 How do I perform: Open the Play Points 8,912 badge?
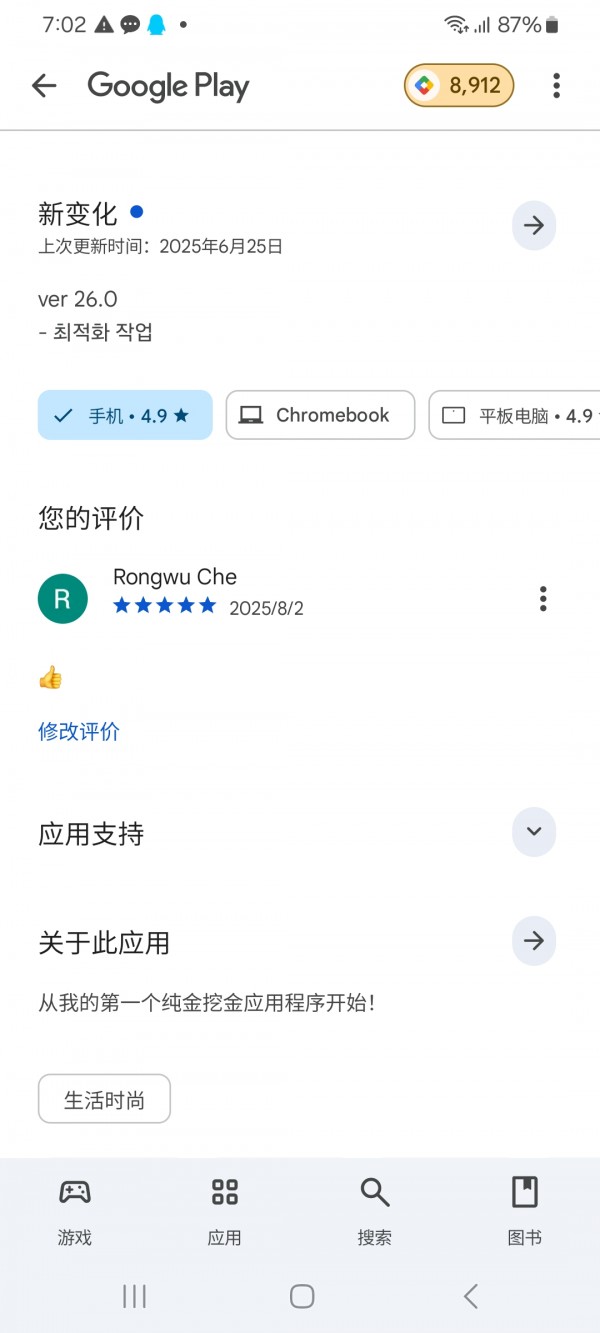point(459,86)
